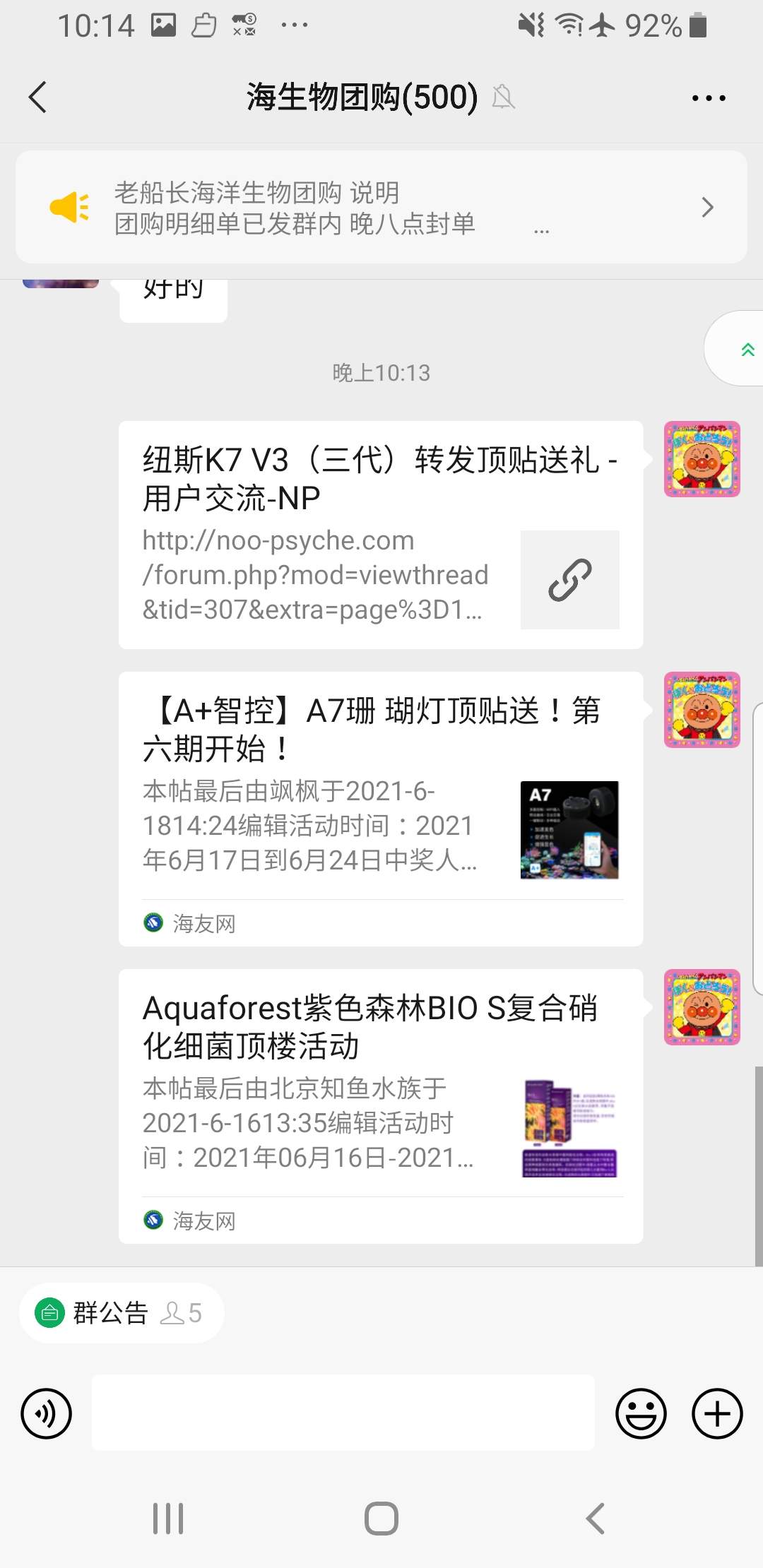Tap the system home button

click(x=381, y=1519)
